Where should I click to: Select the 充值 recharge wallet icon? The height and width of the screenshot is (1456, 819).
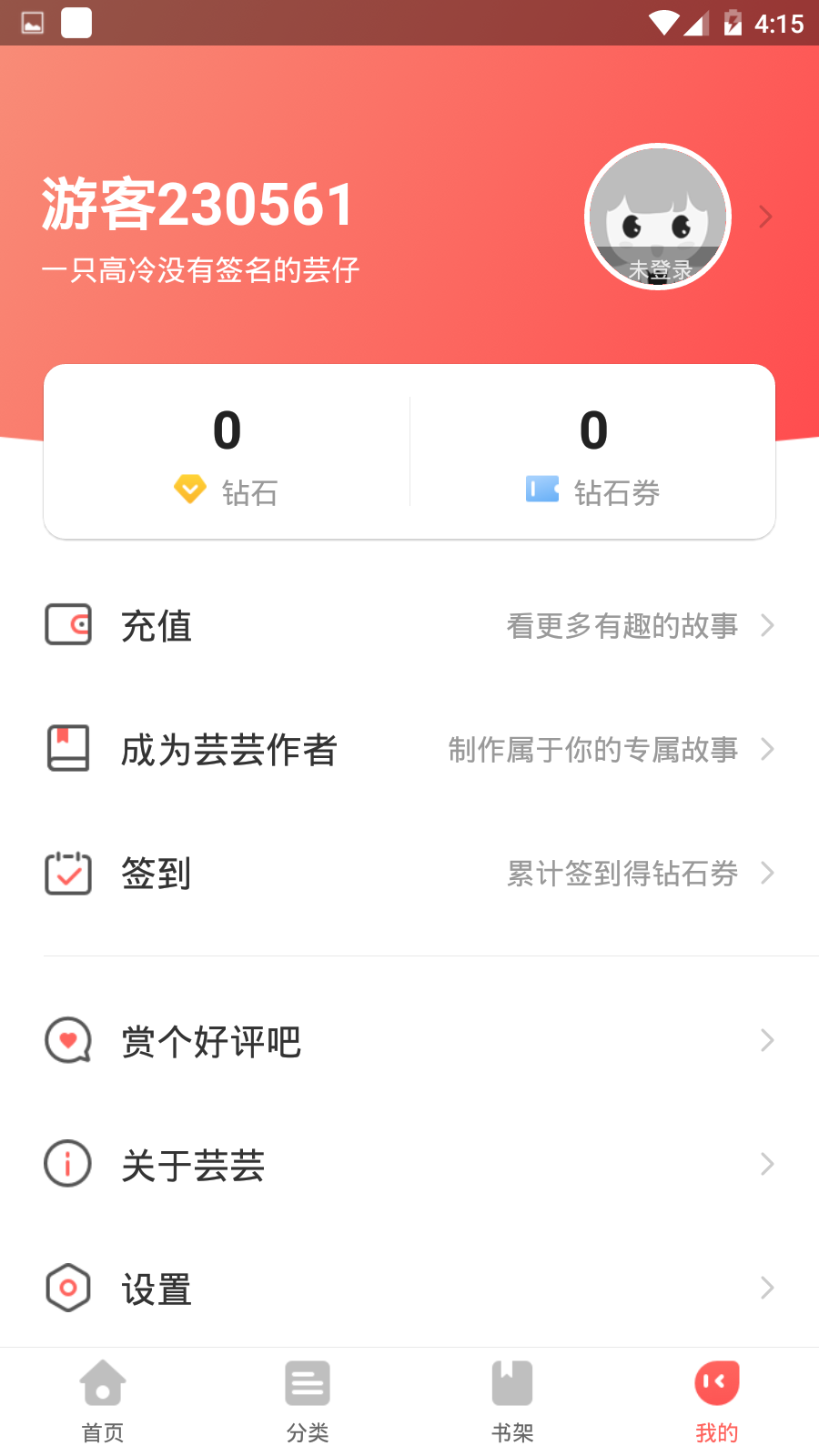point(67,625)
